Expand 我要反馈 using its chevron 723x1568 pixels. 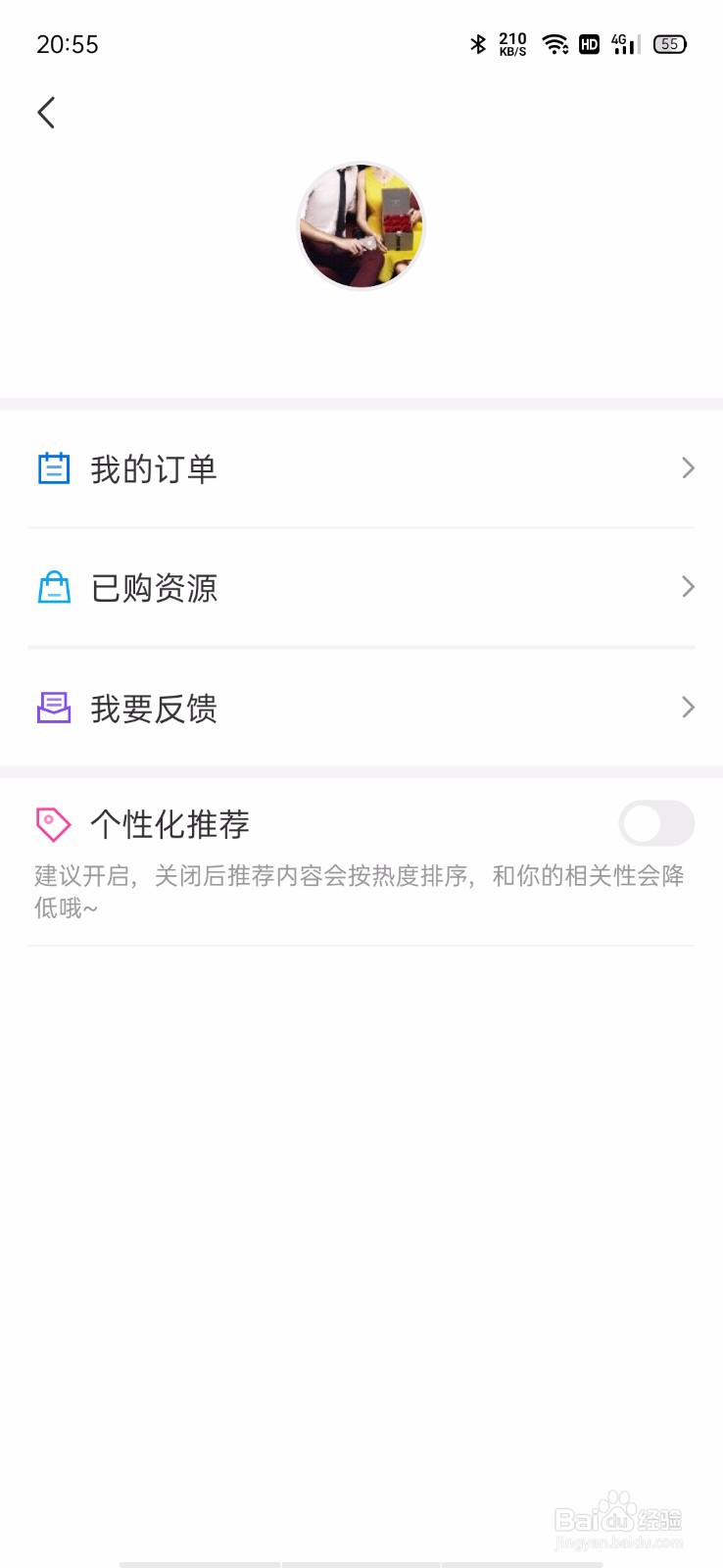pos(688,708)
